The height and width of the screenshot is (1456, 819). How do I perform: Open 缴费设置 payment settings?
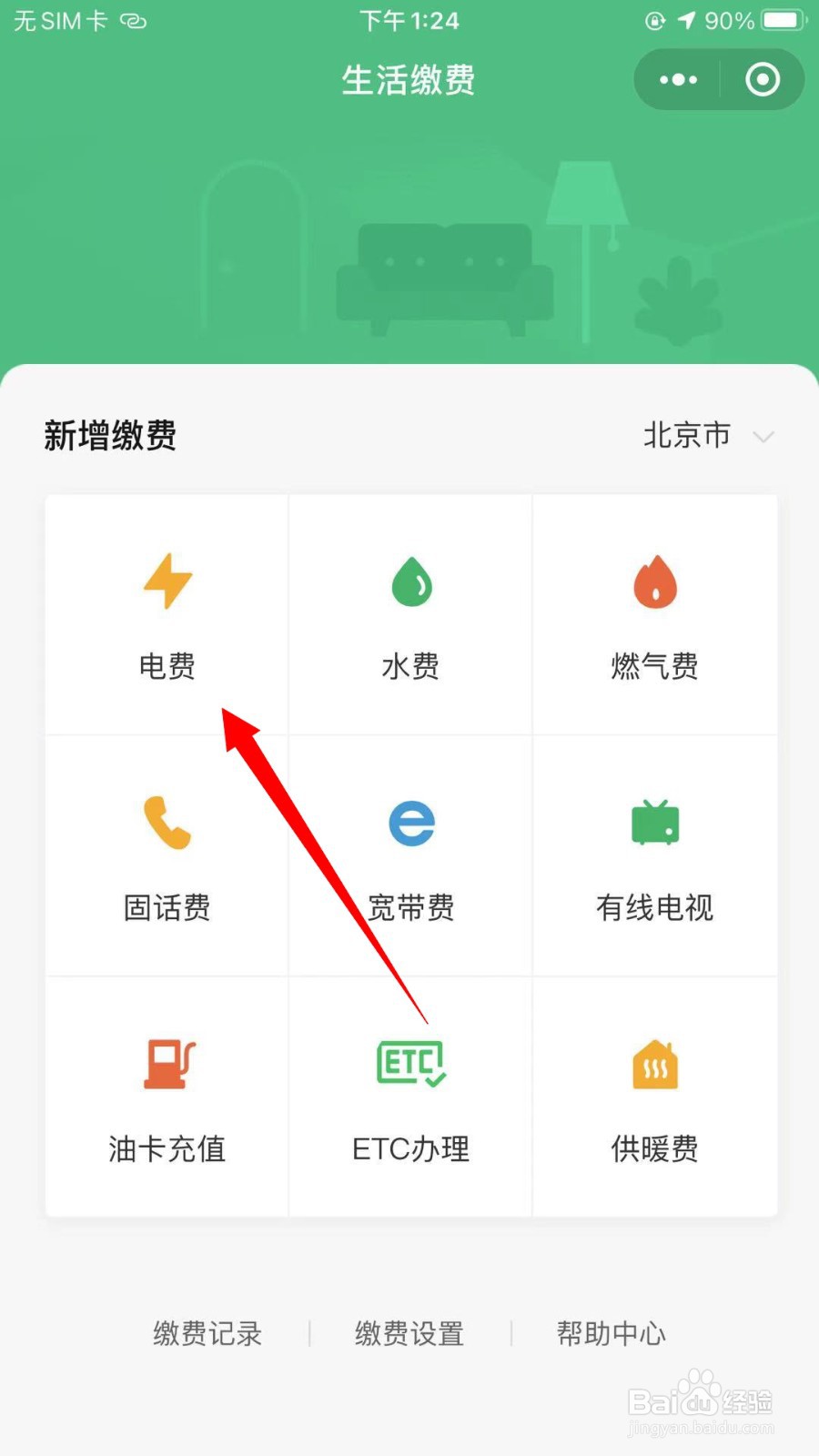409,1334
